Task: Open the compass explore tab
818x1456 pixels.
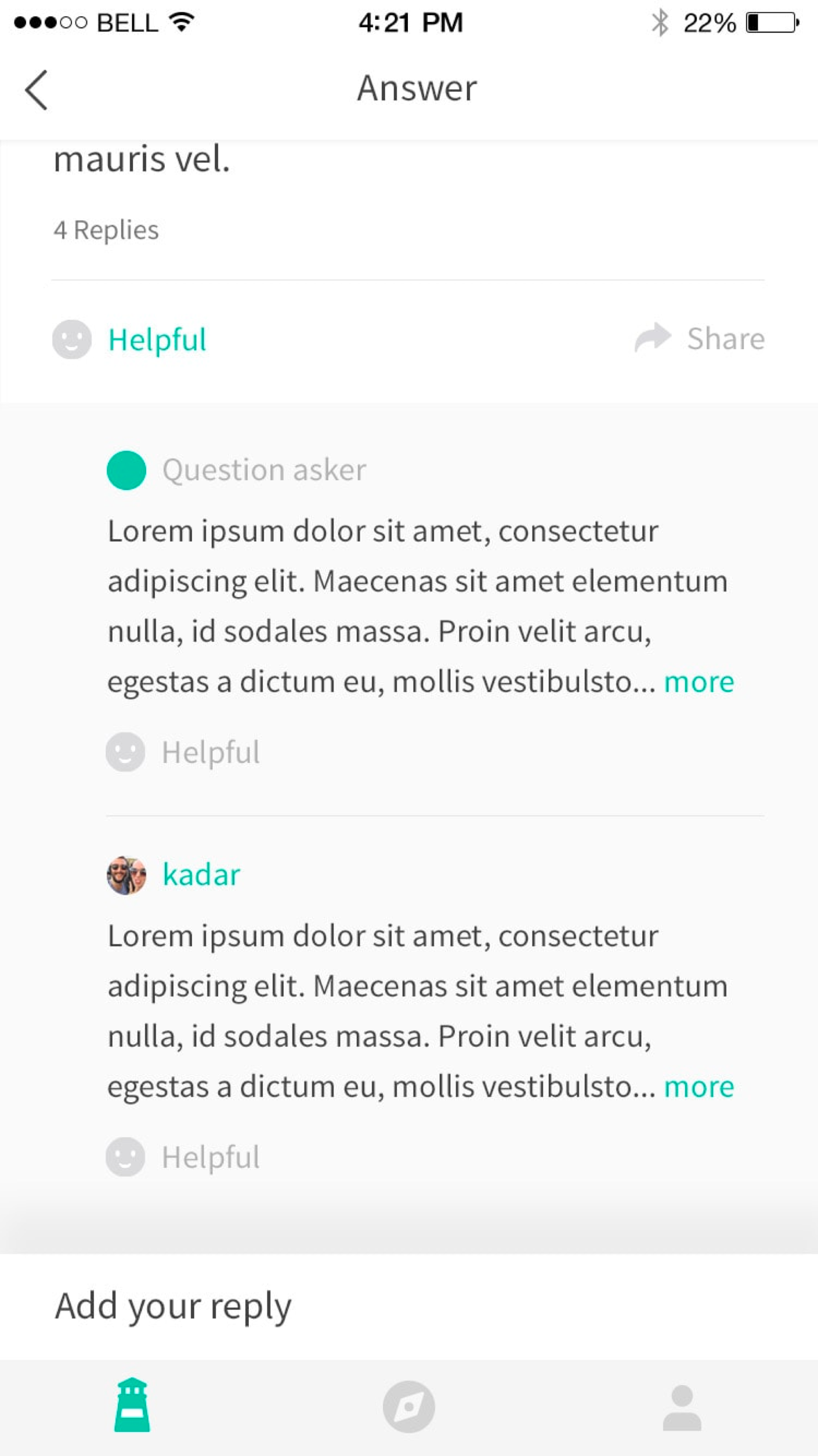Action: (x=409, y=1406)
